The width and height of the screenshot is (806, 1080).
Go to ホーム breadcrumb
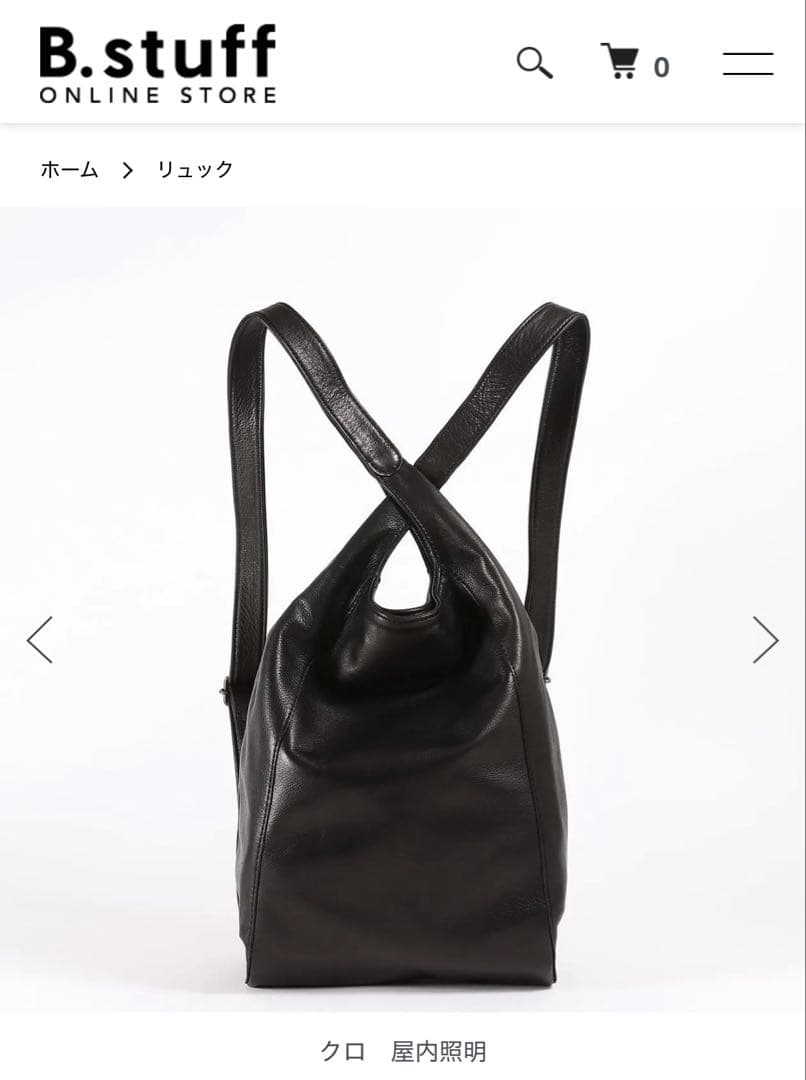pos(69,170)
